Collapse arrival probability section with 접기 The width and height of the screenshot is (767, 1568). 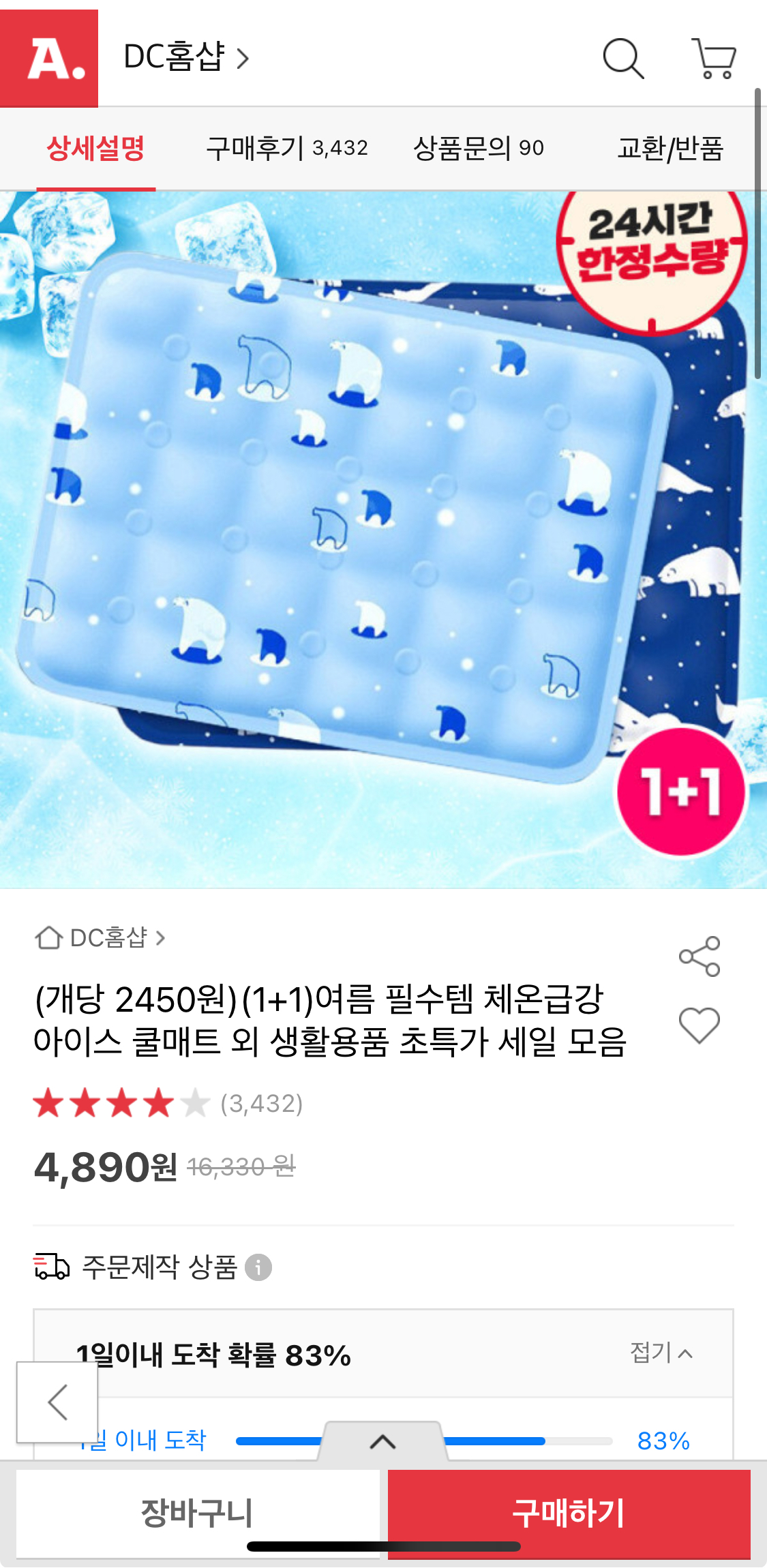661,1353
